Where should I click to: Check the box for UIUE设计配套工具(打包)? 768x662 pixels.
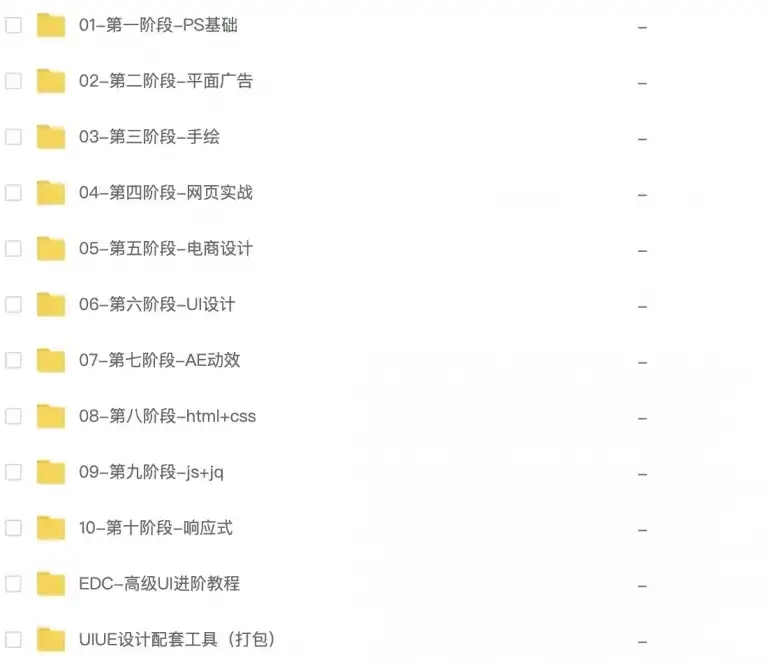pos(13,639)
